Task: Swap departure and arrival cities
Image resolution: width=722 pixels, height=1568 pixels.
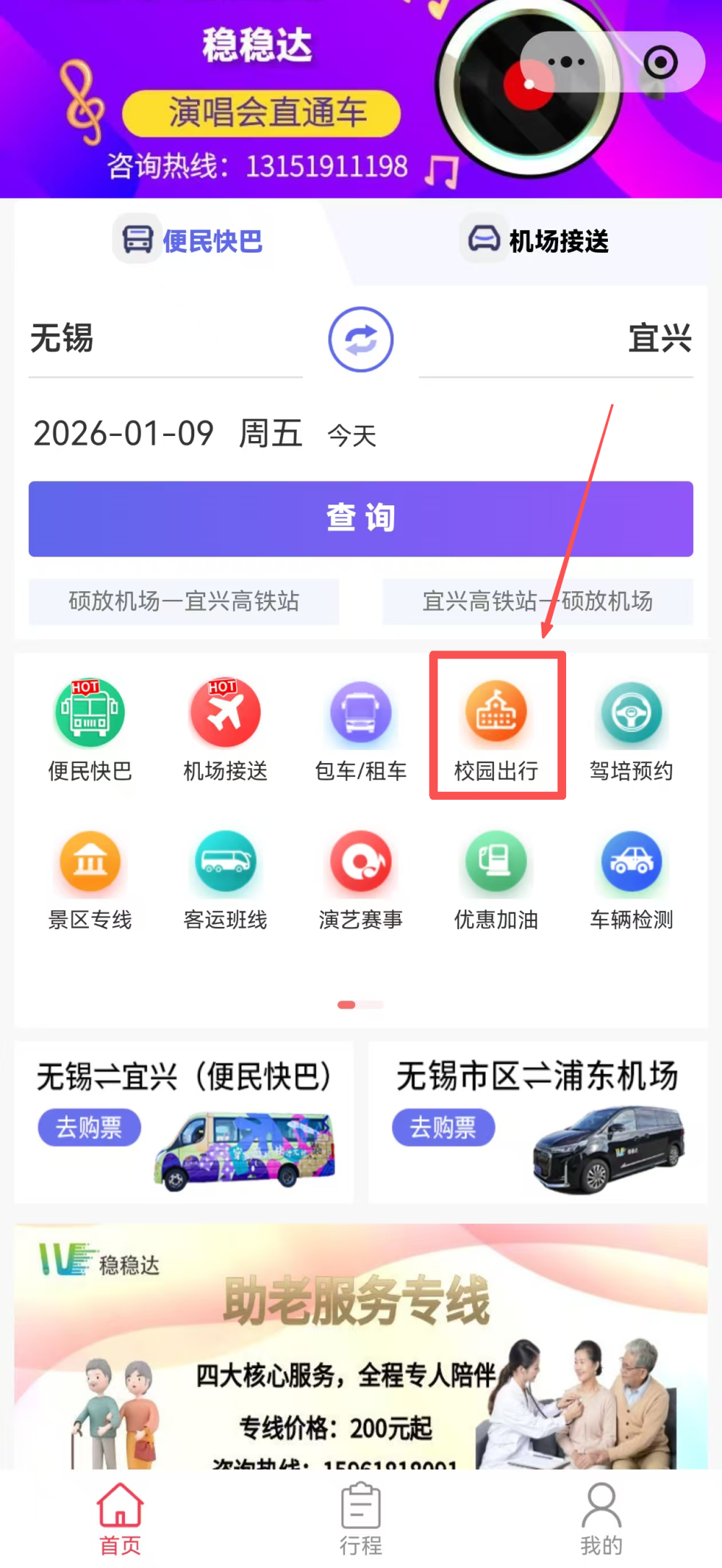Action: 360,339
